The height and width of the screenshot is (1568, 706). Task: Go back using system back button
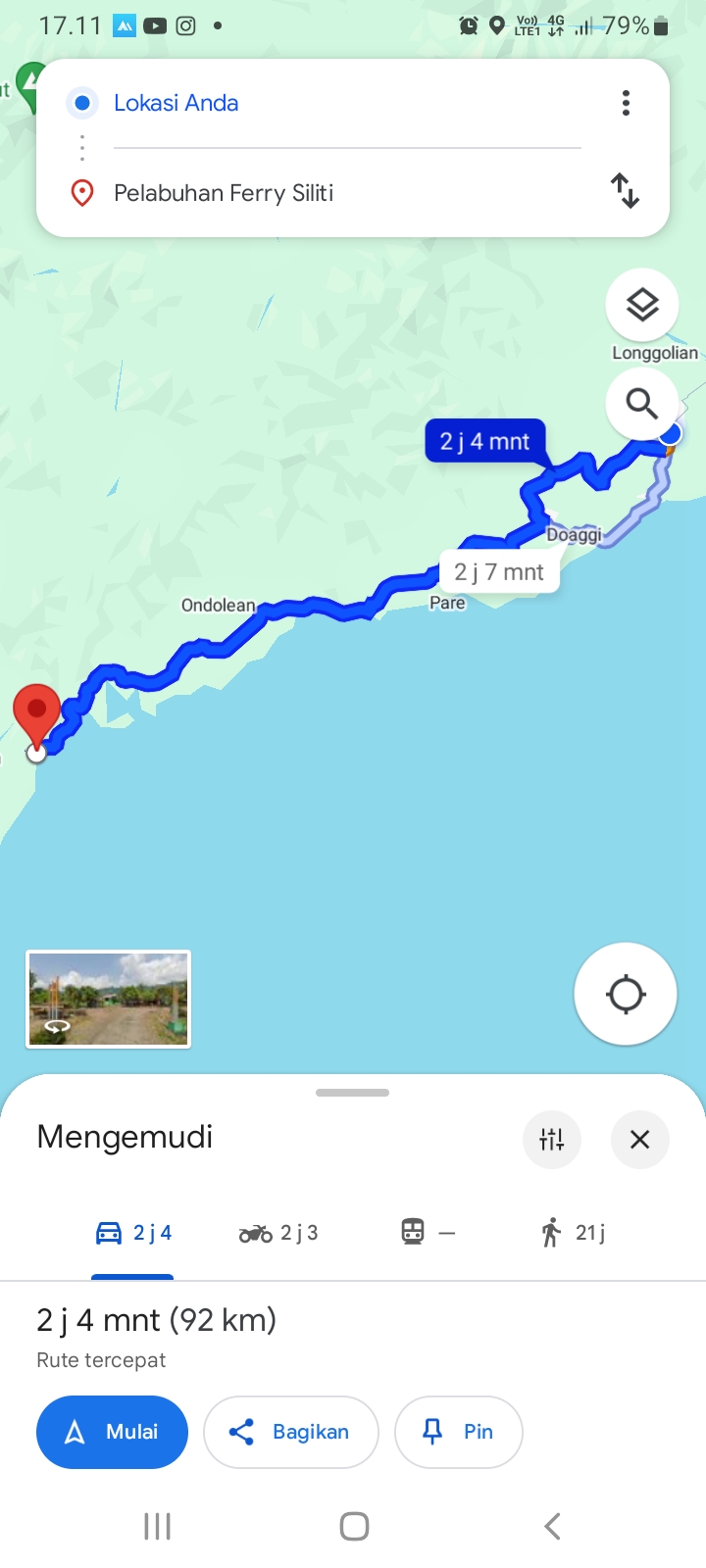click(552, 1526)
